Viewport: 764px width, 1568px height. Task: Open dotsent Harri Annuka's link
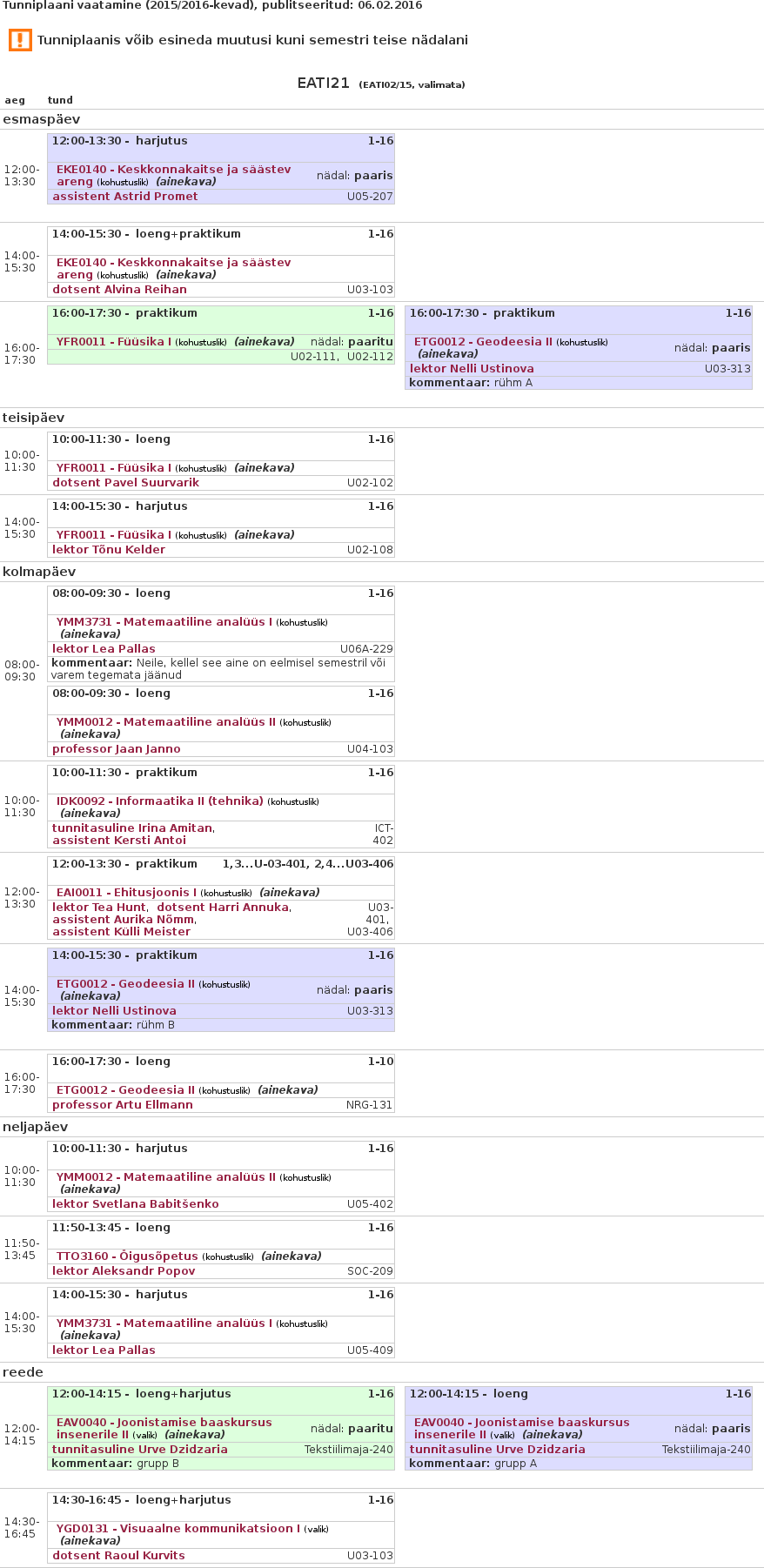(x=223, y=908)
